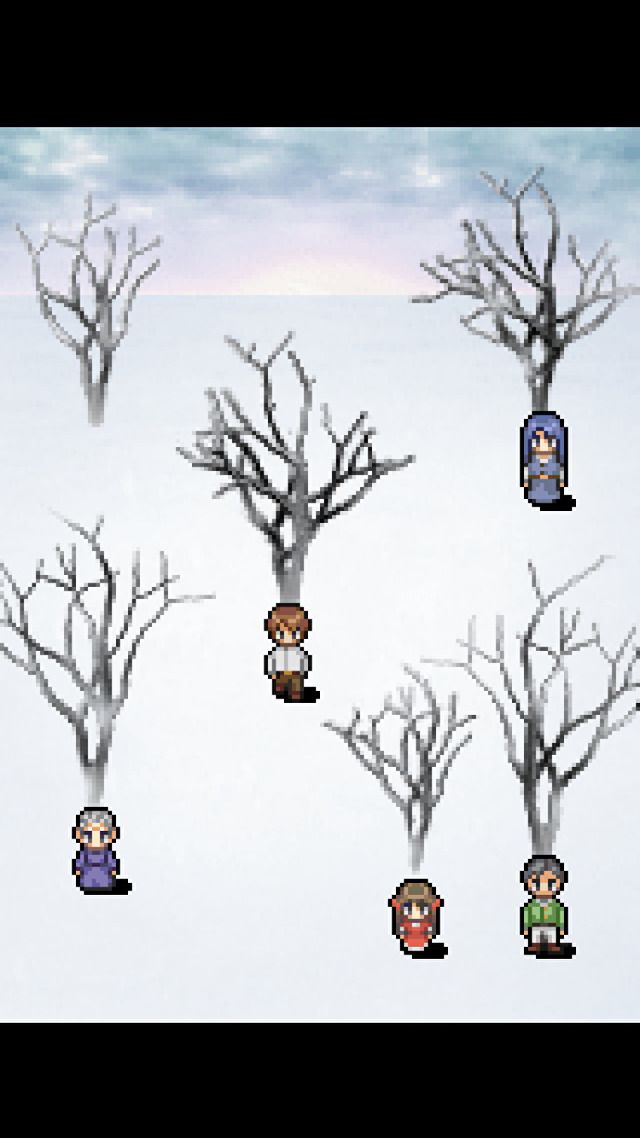640x1138 pixels.
Task: Talk to the gray-haired elder in purple
Action: (x=95, y=848)
